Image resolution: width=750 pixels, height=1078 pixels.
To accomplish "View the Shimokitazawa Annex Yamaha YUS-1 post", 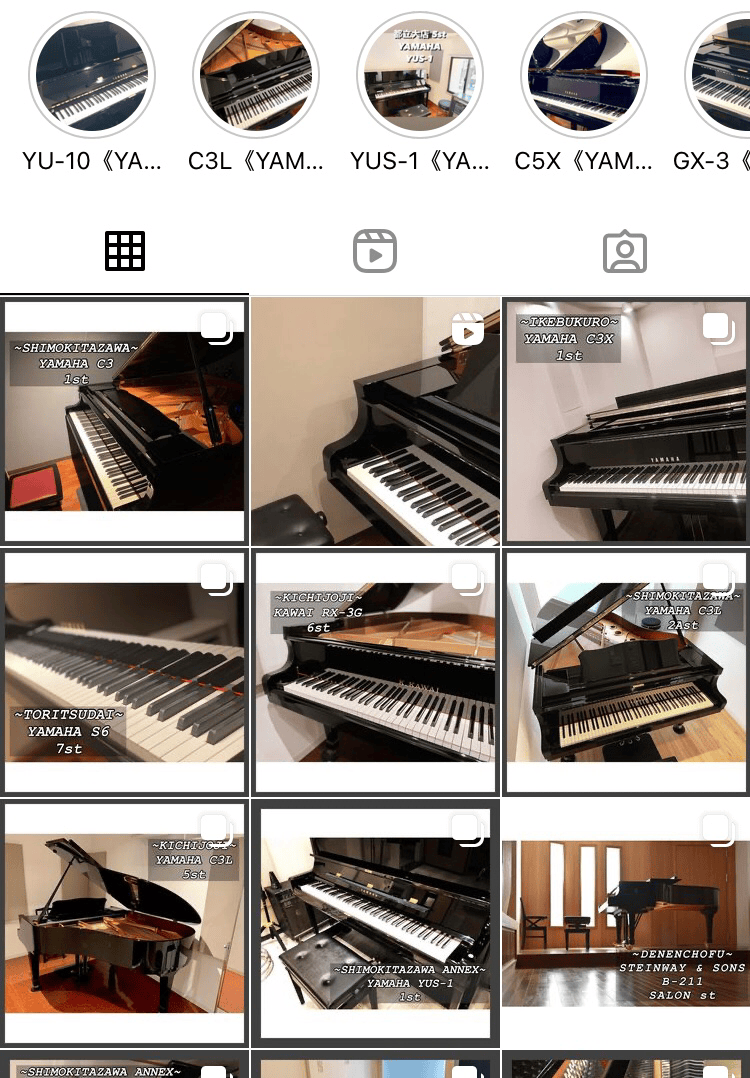I will [x=375, y=923].
